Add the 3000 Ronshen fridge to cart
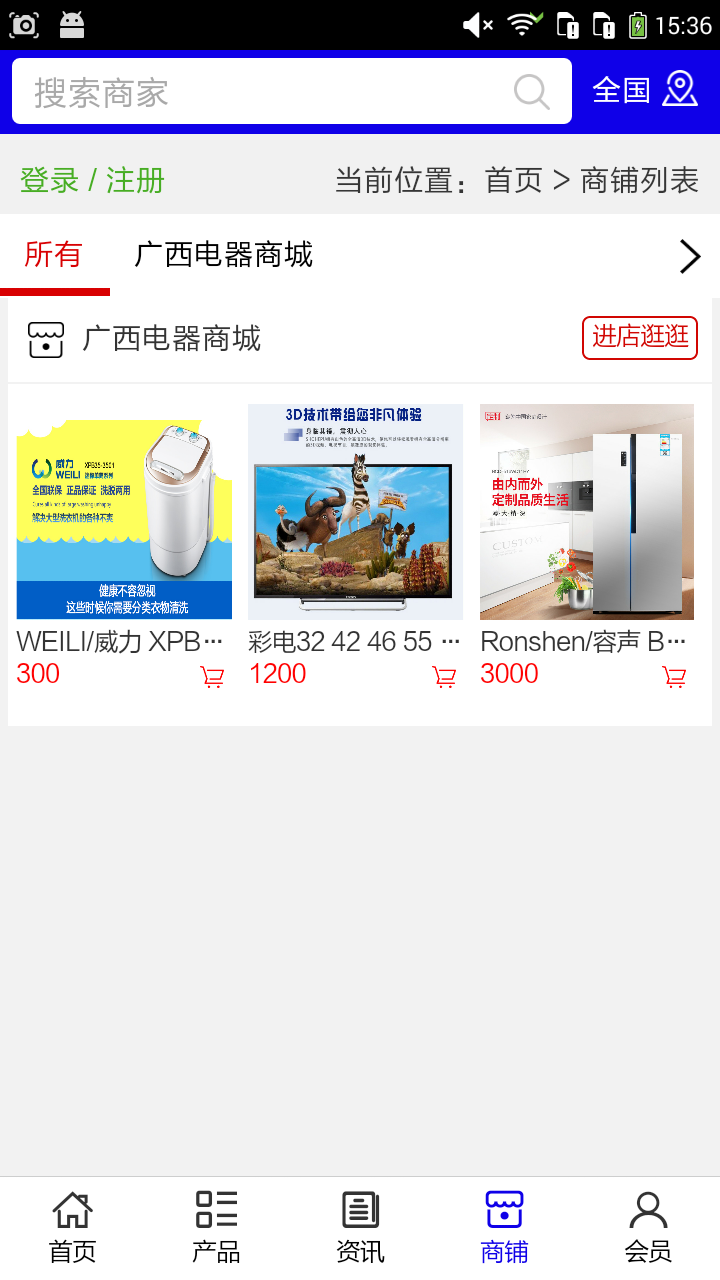 pyautogui.click(x=675, y=677)
